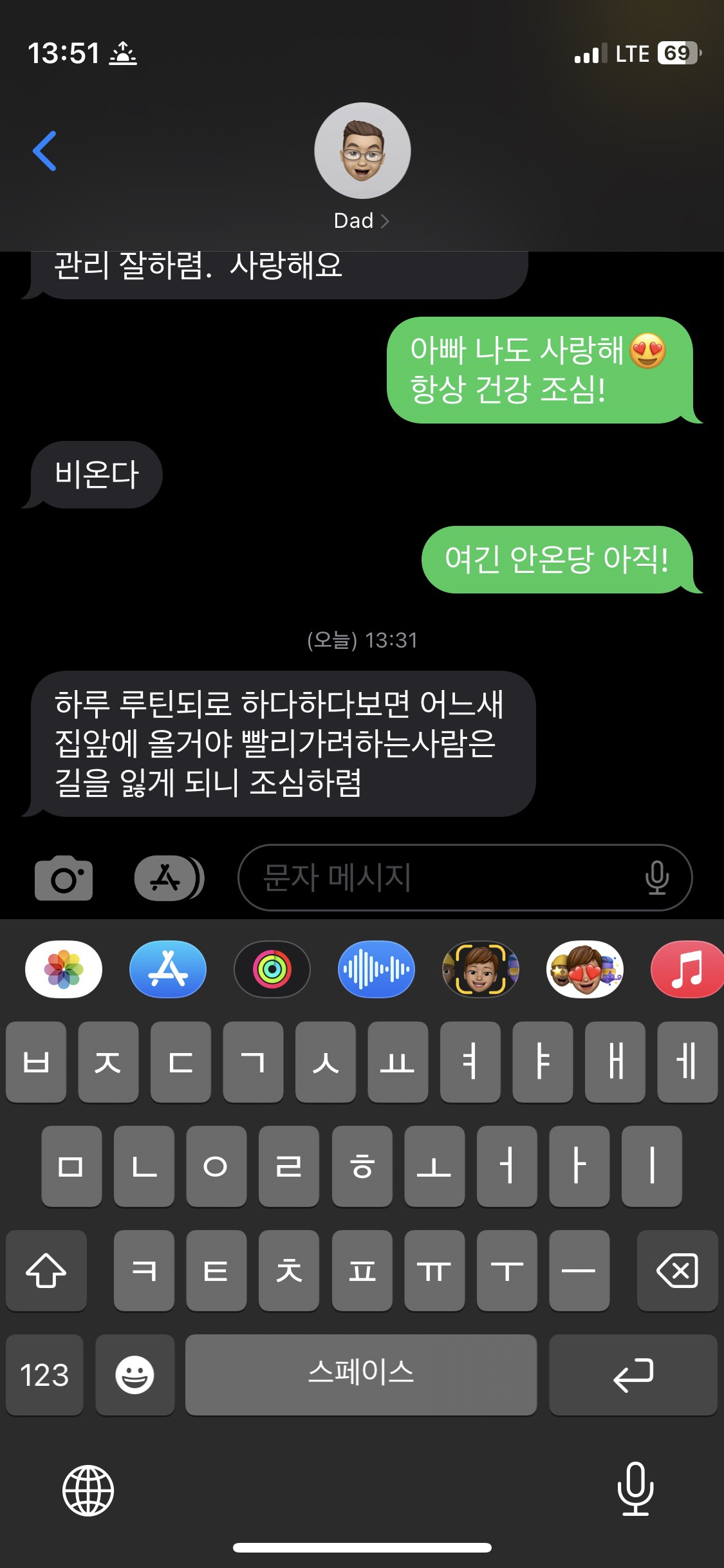Open the Memoji camera app
The width and height of the screenshot is (724, 1568).
[480, 969]
